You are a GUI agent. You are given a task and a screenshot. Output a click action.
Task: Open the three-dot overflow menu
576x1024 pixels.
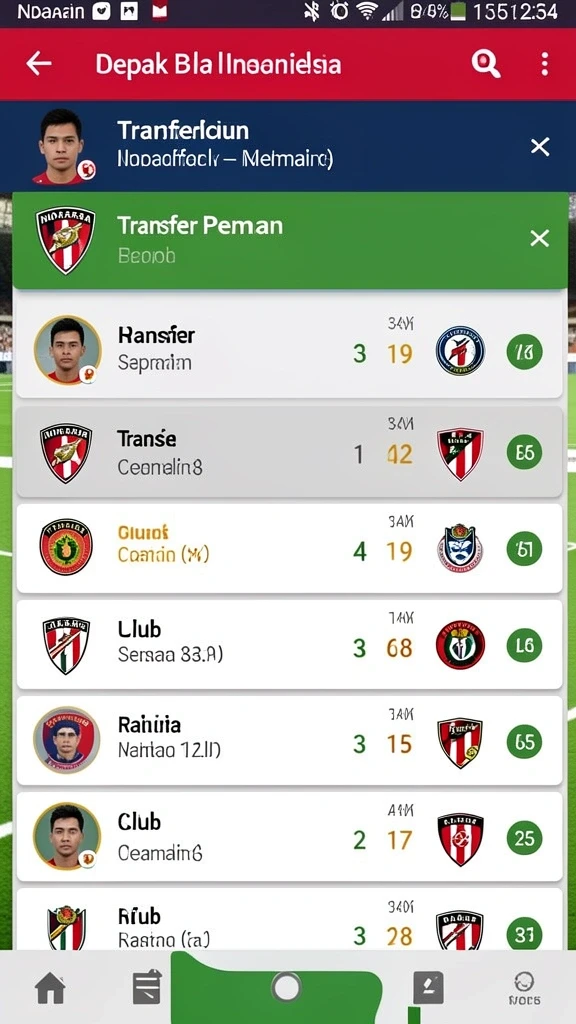click(x=545, y=64)
